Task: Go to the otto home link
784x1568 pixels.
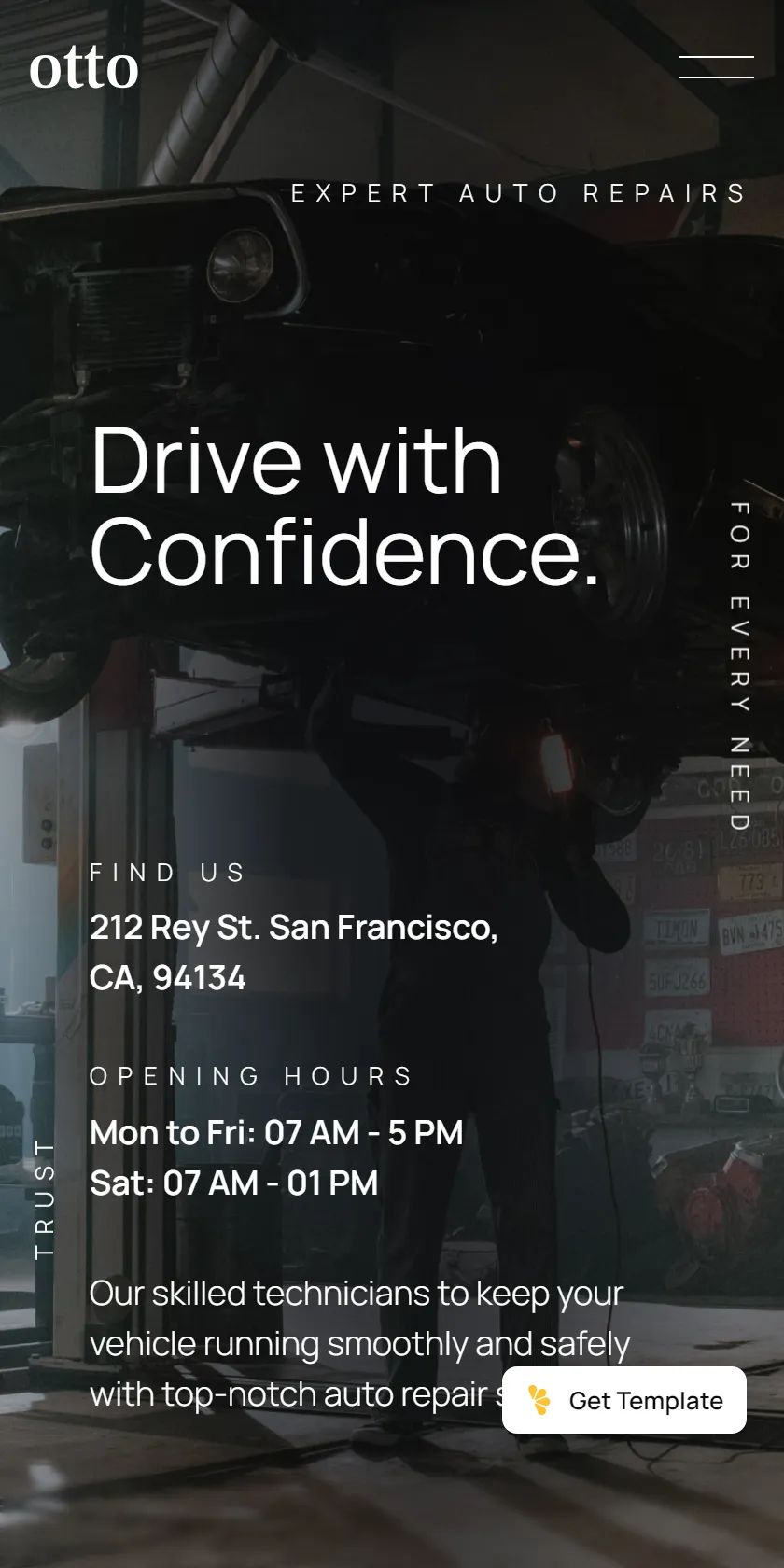Action: [x=84, y=69]
